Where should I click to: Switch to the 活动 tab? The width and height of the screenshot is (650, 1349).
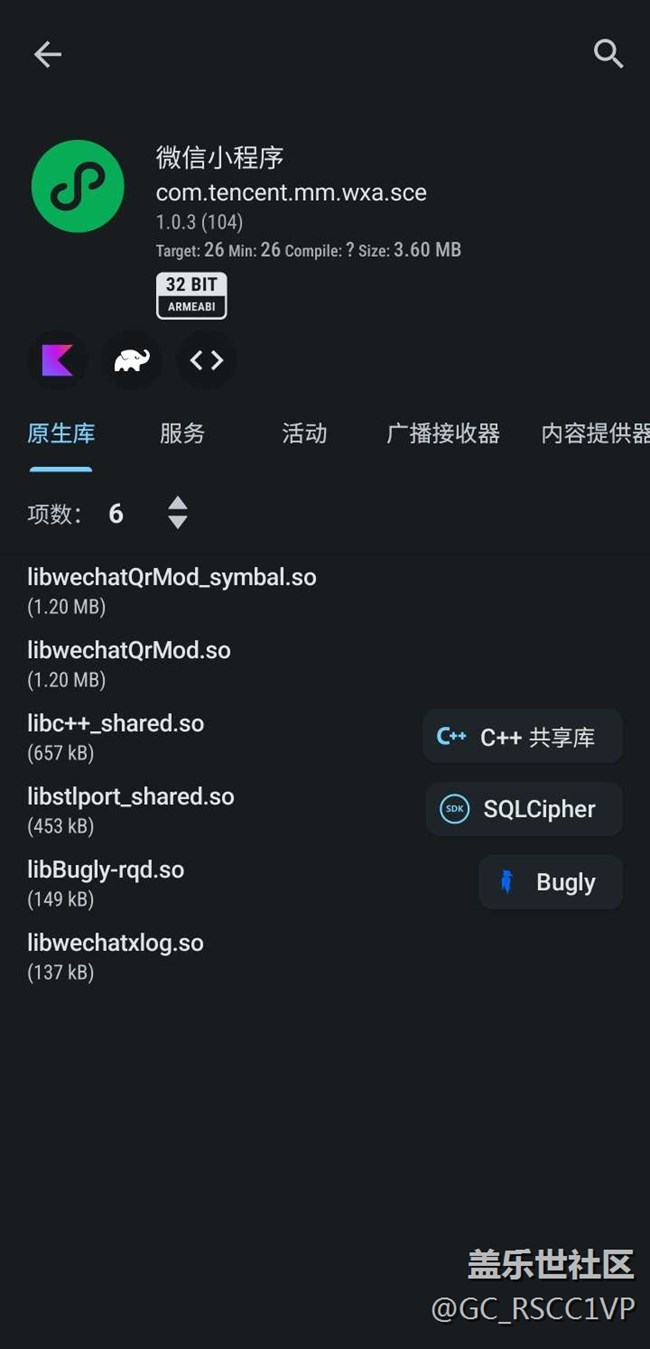pos(304,433)
